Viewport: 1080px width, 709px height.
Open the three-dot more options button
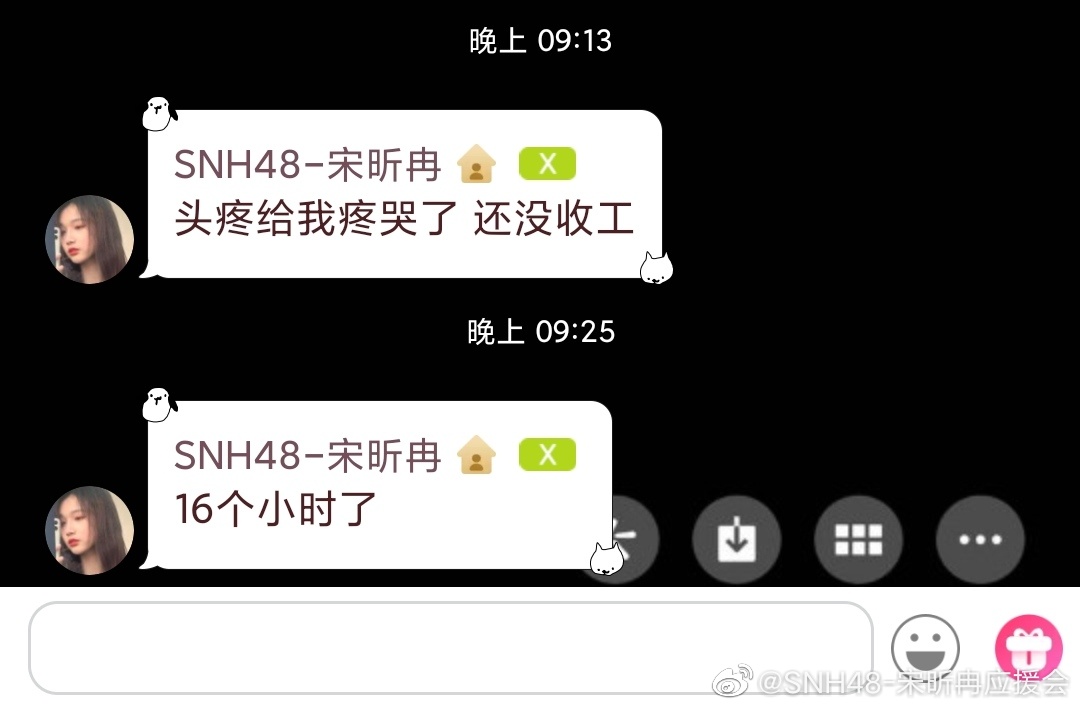(x=980, y=540)
